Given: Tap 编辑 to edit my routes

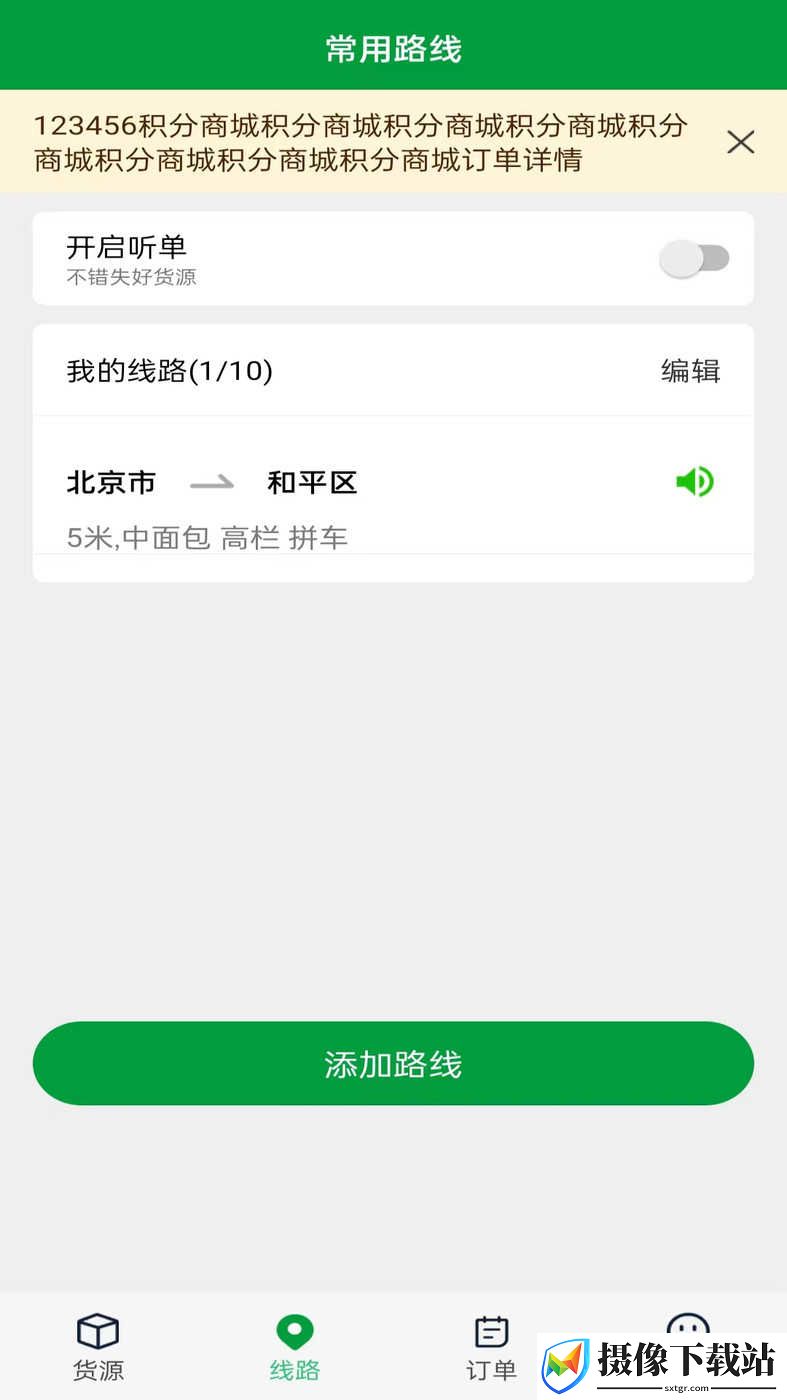Looking at the screenshot, I should coord(690,371).
